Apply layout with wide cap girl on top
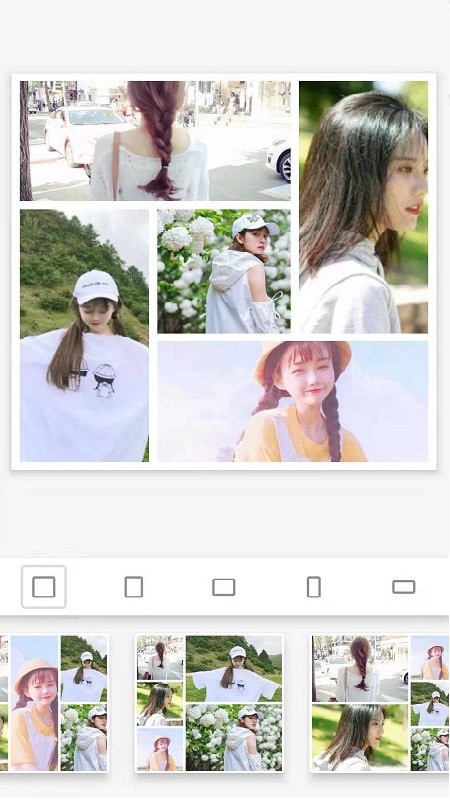This screenshot has width=450, height=800. click(x=209, y=703)
